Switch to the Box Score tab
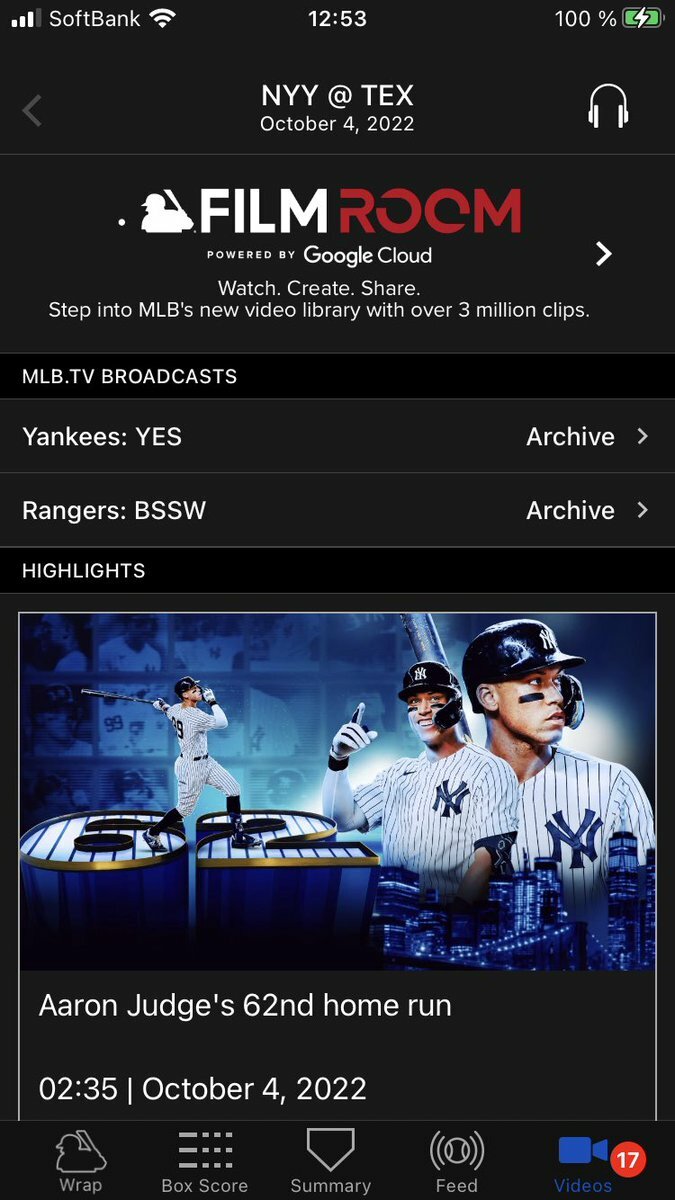 204,1162
